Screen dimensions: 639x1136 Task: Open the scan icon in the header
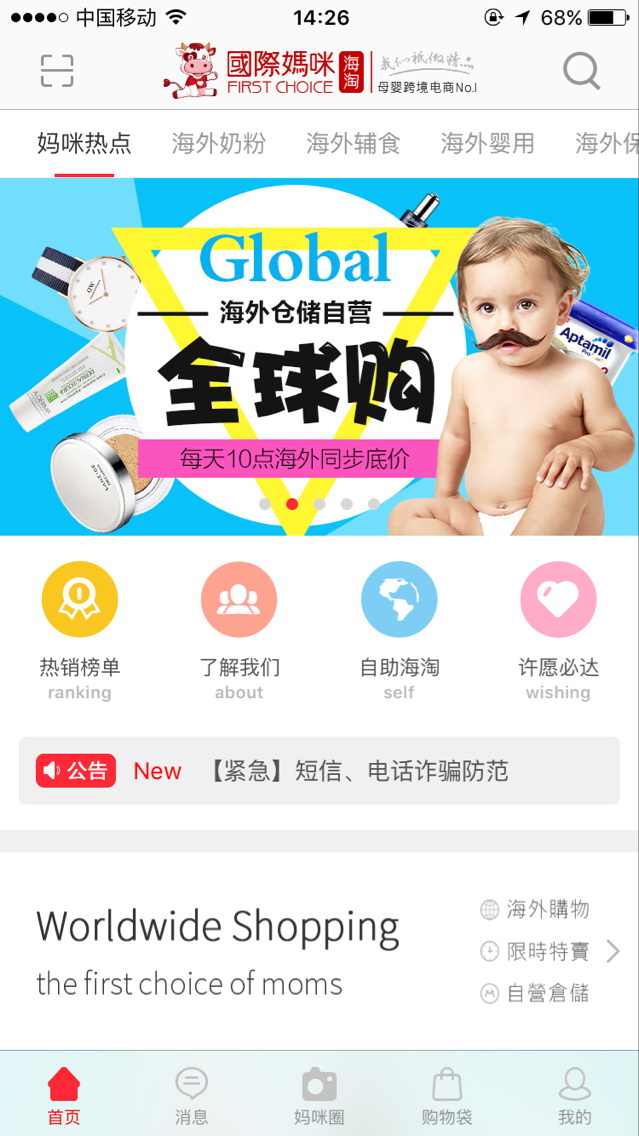click(x=57, y=71)
